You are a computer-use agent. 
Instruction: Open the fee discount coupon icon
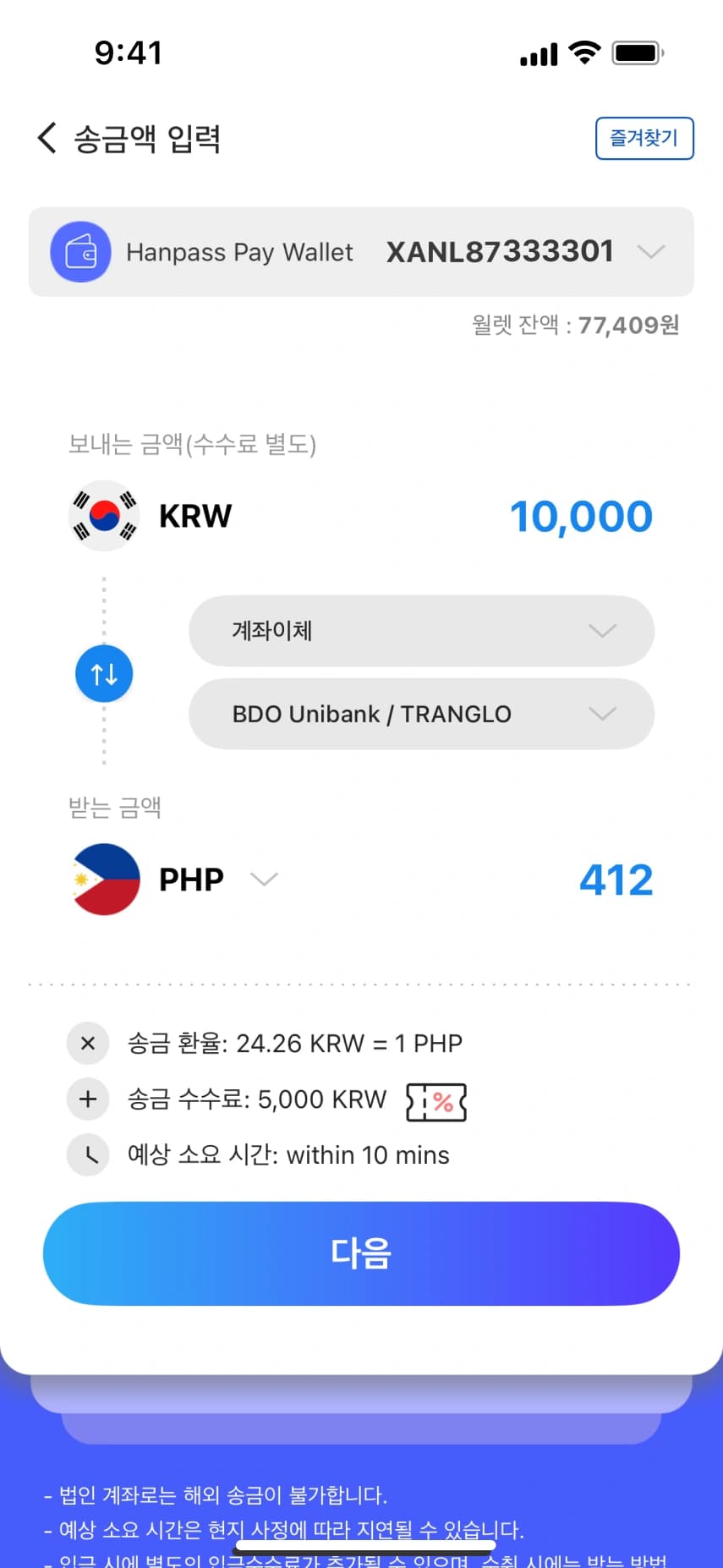[436, 1101]
